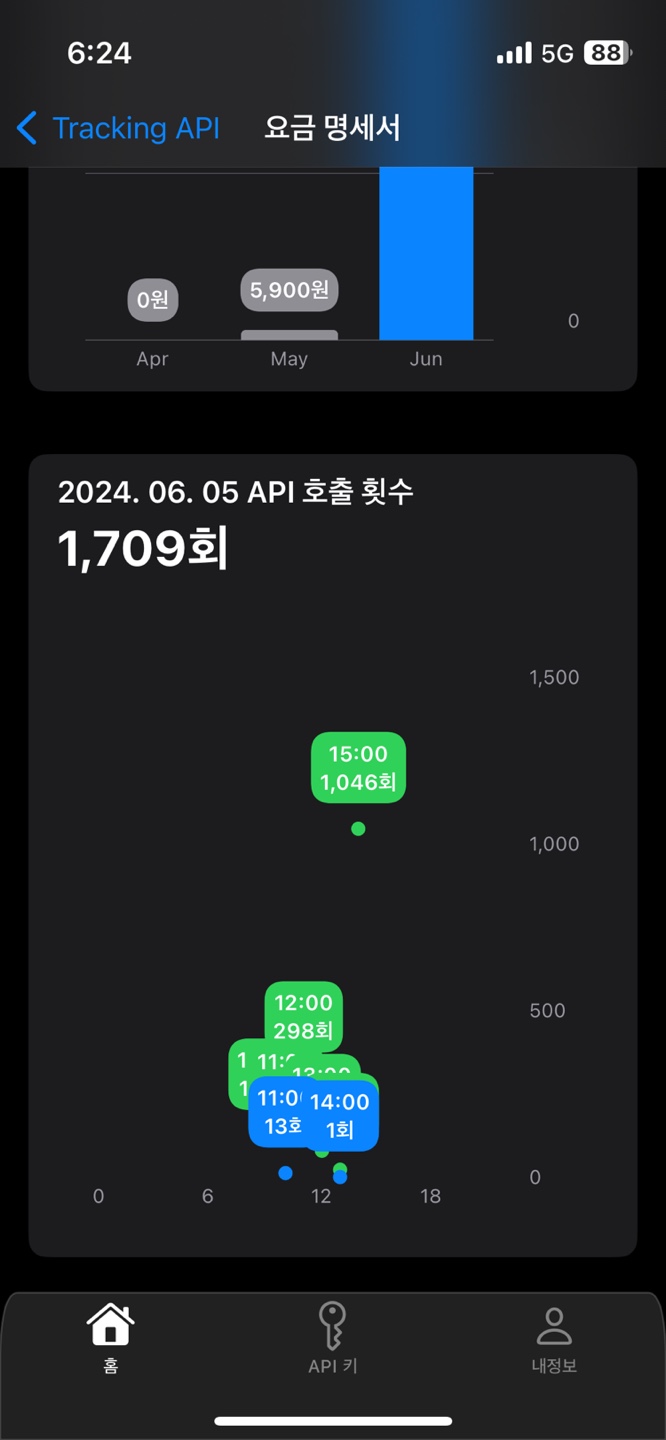Tap the 15:00 data point with 1,046회
This screenshot has height=1440, width=666.
point(358,828)
